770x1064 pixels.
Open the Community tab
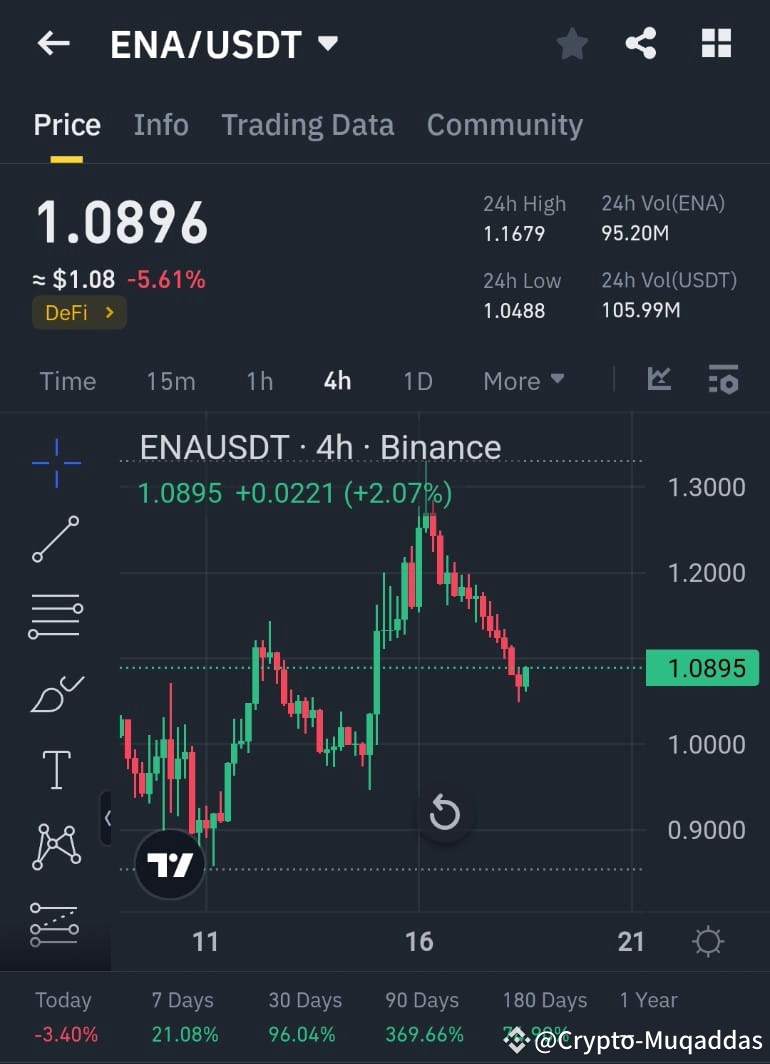[504, 124]
